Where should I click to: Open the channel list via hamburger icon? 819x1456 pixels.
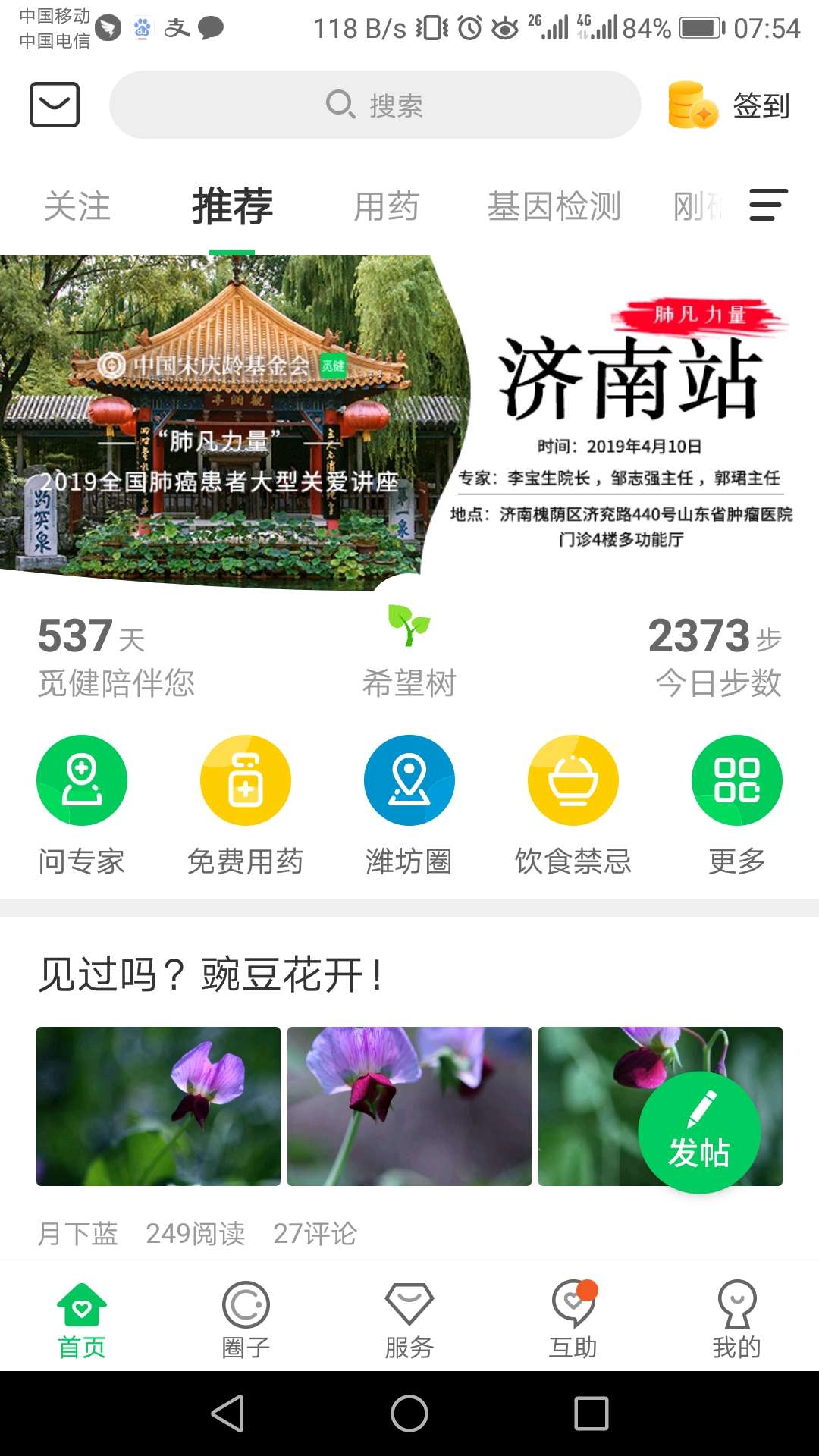point(767,206)
